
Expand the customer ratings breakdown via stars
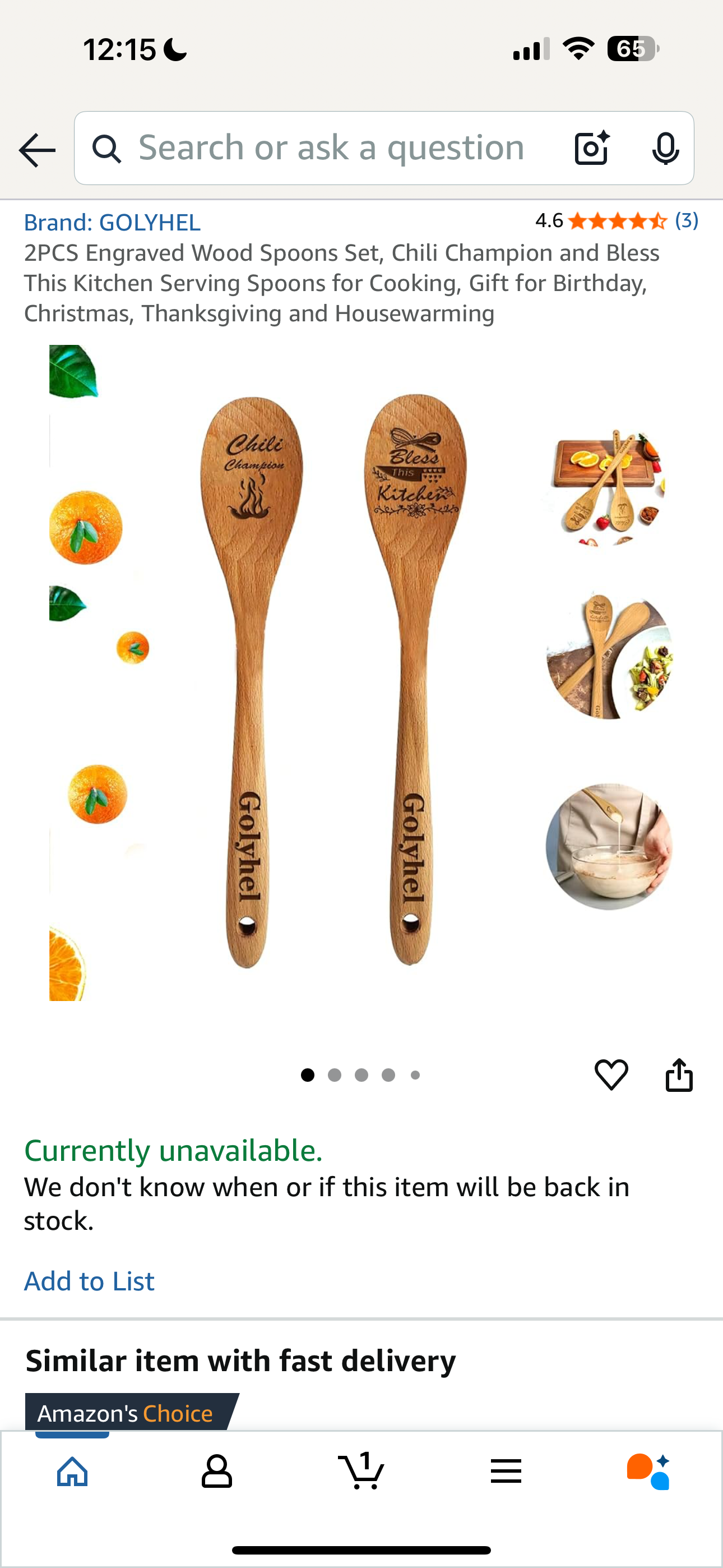tap(615, 221)
